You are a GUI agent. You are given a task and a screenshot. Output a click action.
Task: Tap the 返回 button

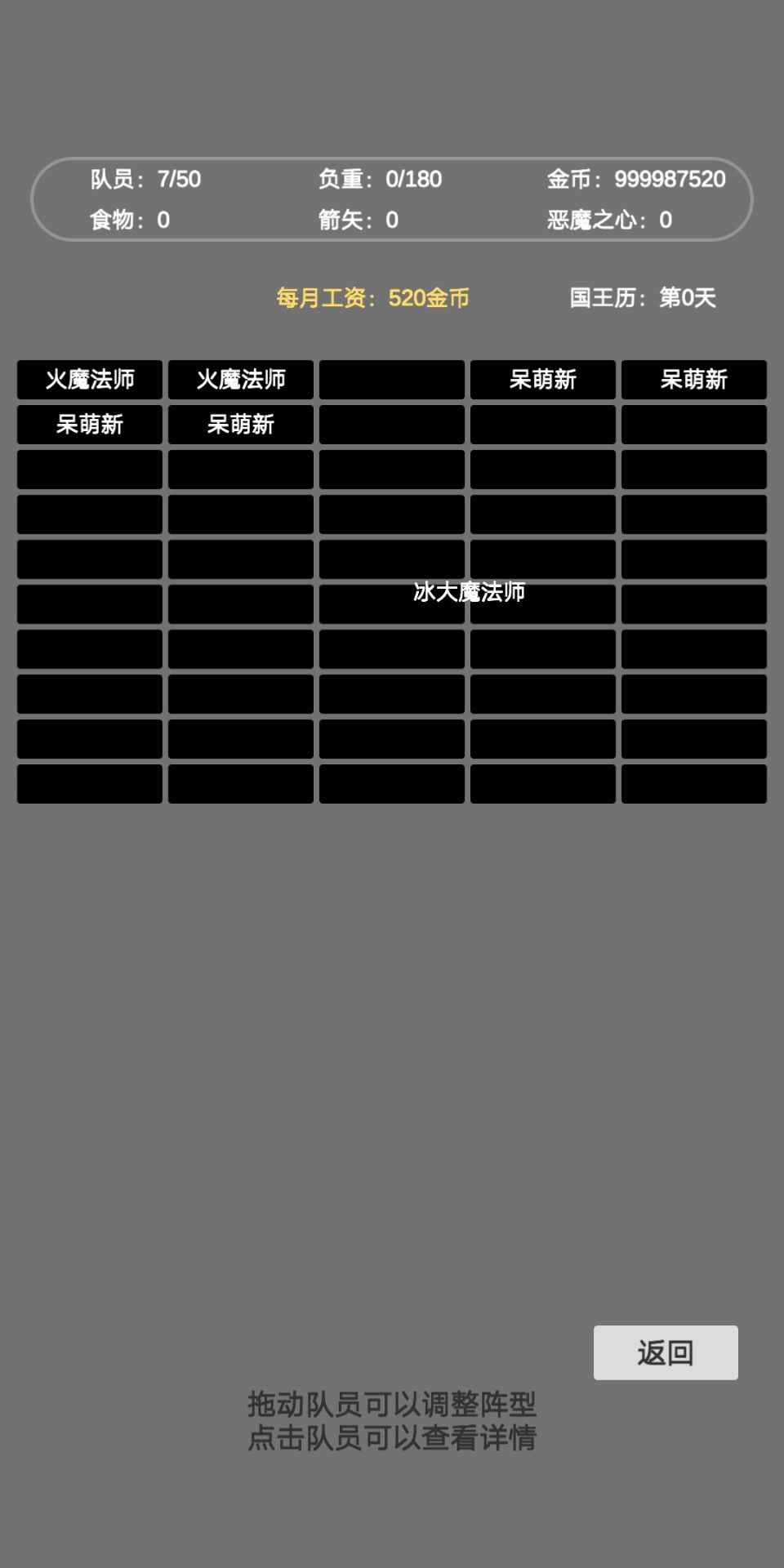pyautogui.click(x=666, y=1352)
